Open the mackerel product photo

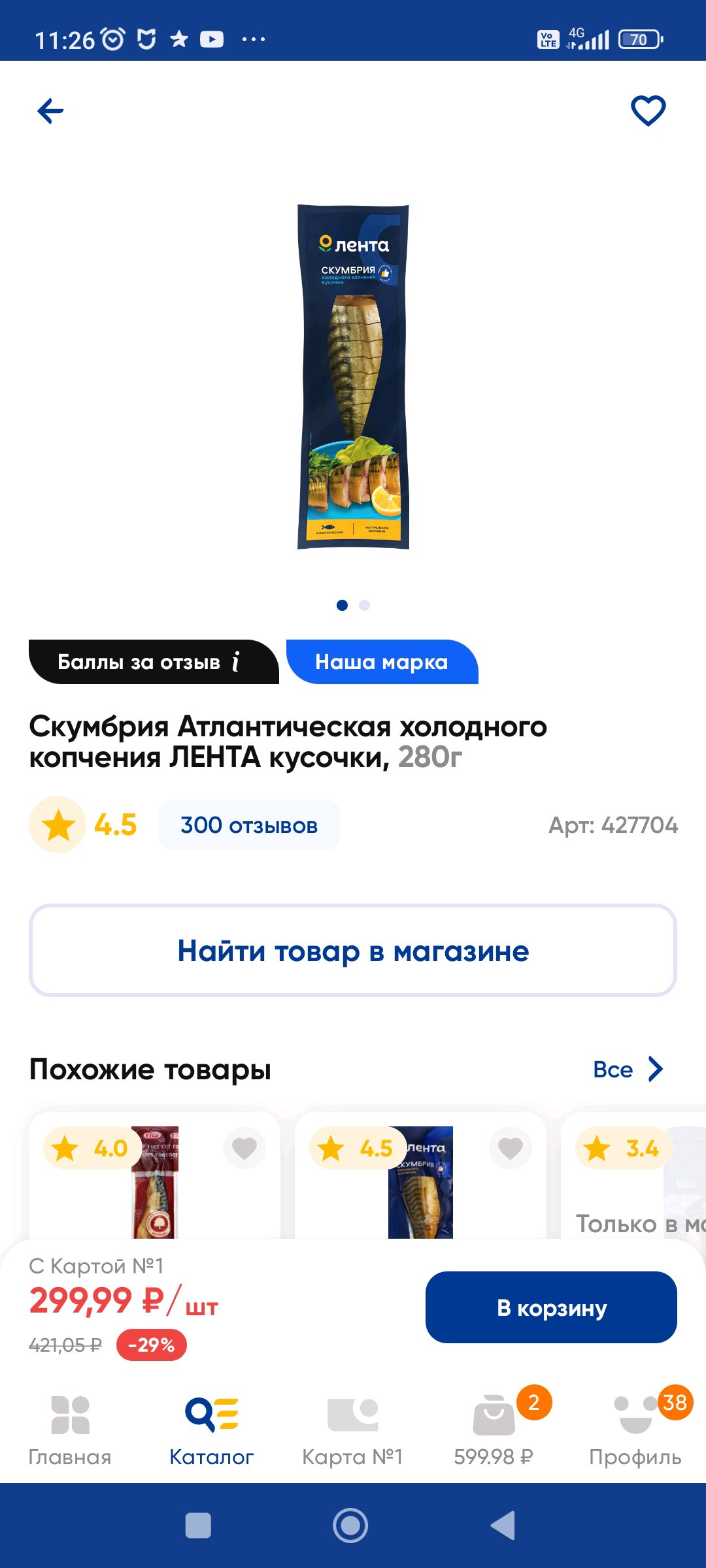point(353,377)
